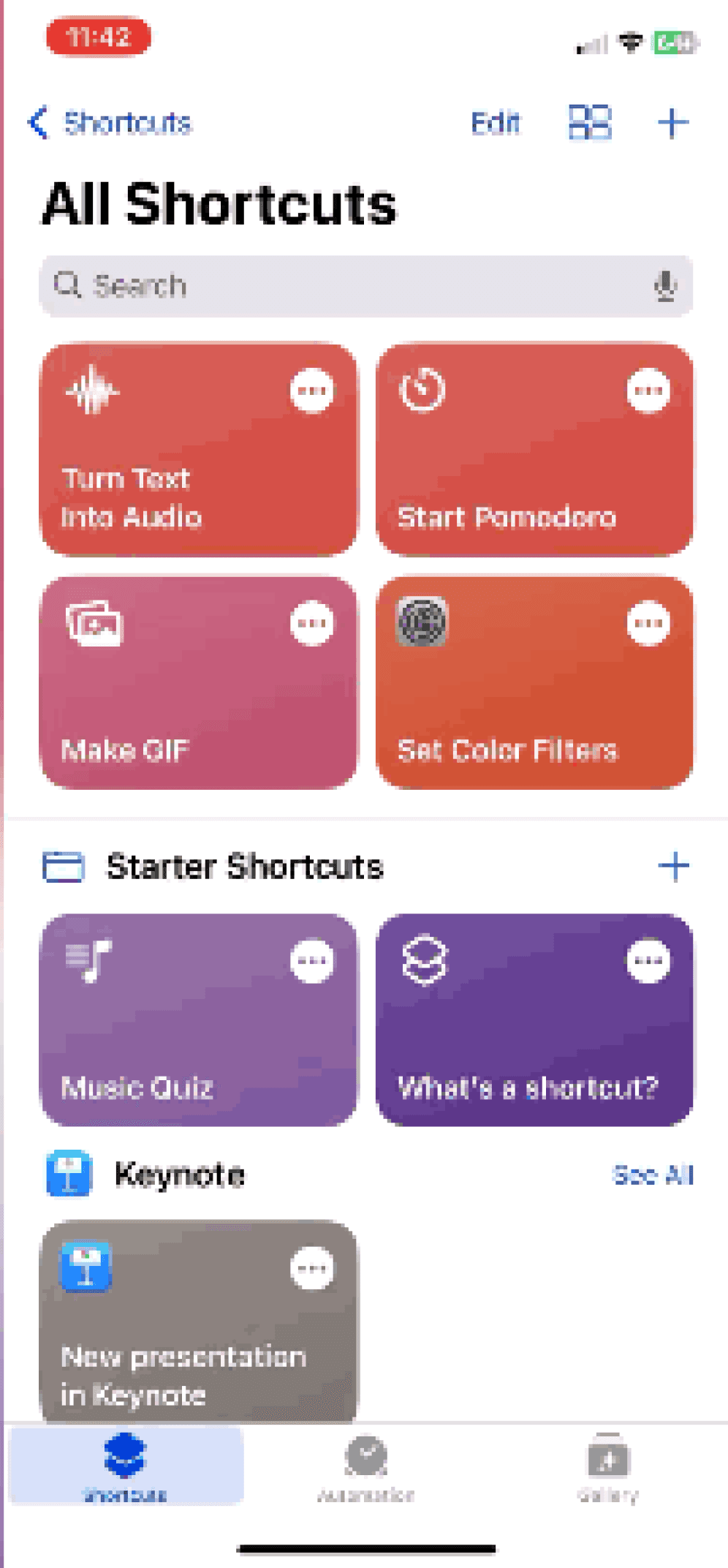728x1568 pixels.
Task: Add shortcut to Starter Shortcuts folder
Action: (x=673, y=867)
